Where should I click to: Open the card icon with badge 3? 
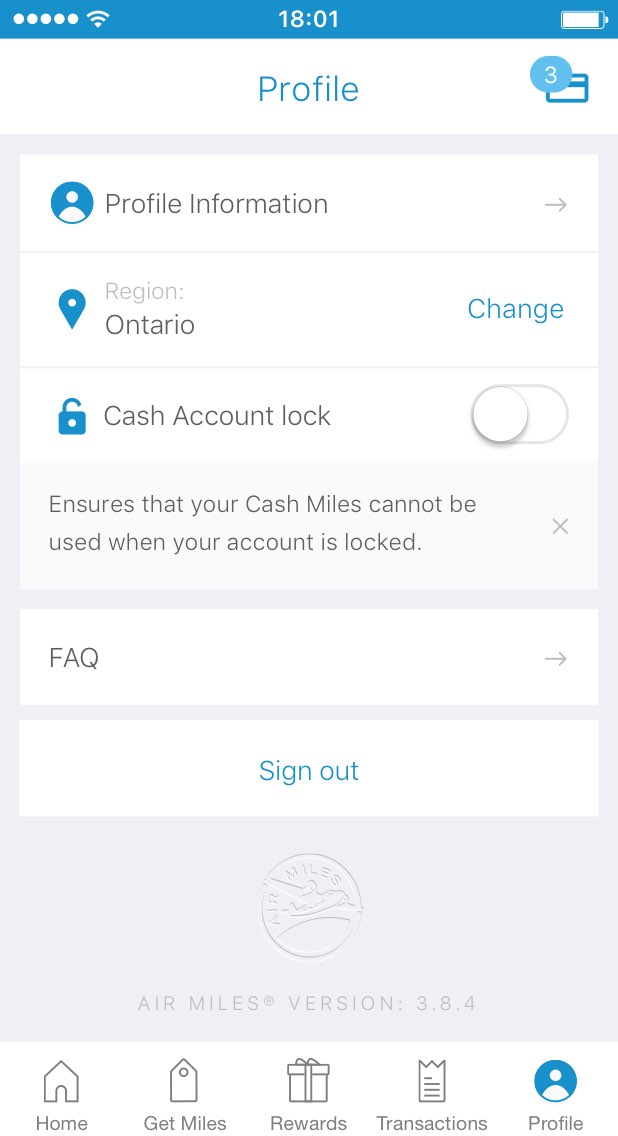pyautogui.click(x=561, y=81)
